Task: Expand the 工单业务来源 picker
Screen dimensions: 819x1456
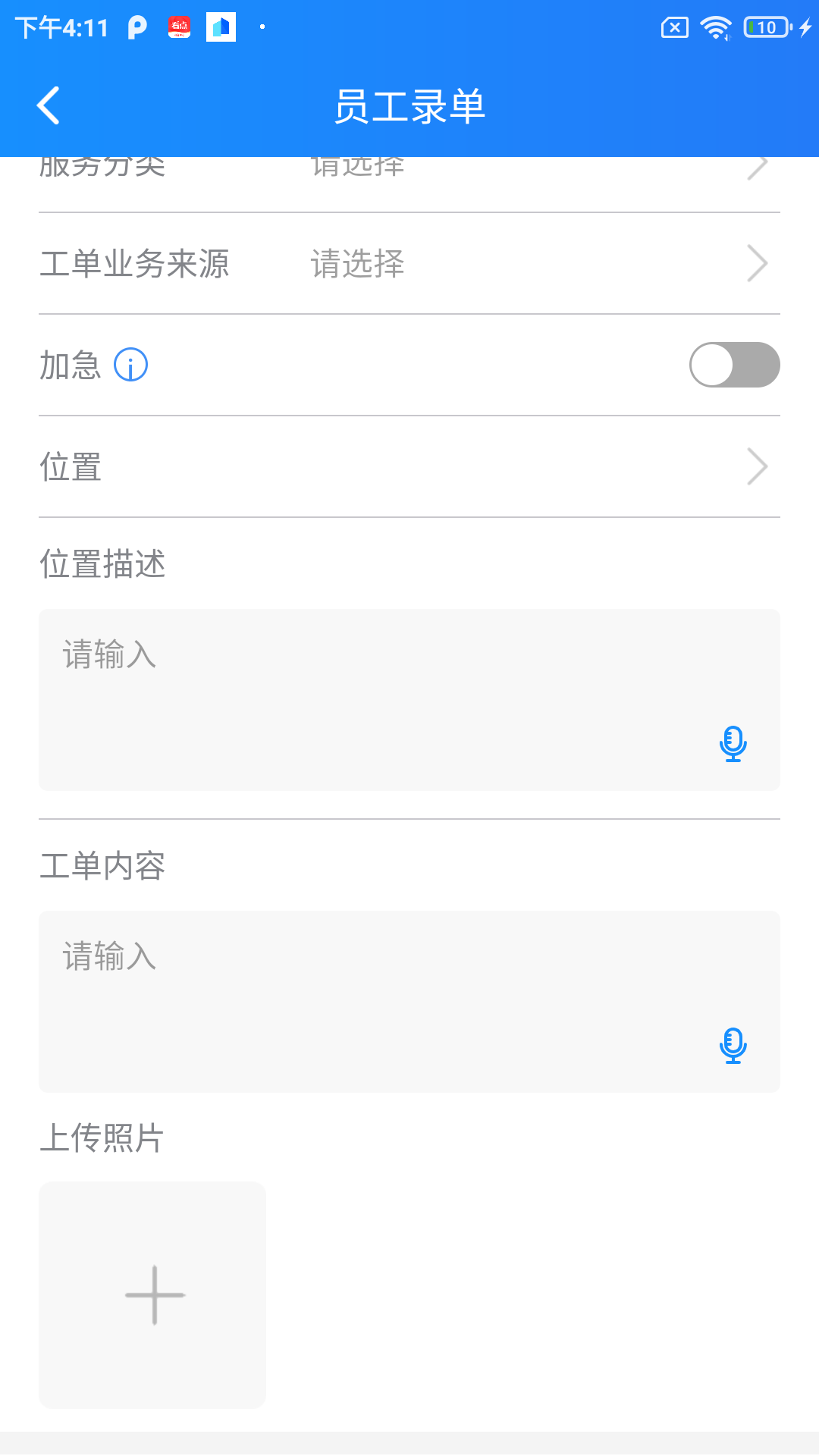Action: (x=409, y=264)
